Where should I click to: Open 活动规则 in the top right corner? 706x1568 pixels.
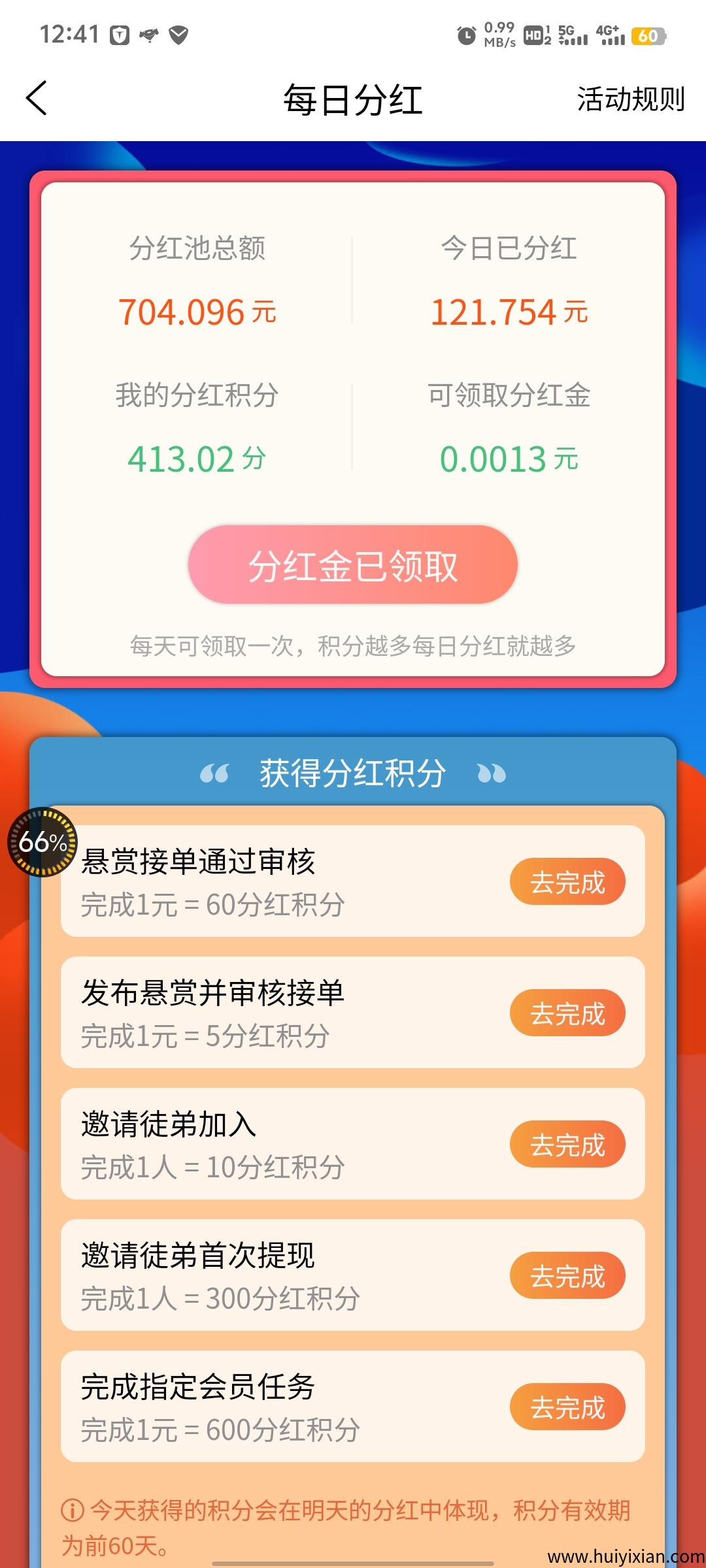click(630, 99)
